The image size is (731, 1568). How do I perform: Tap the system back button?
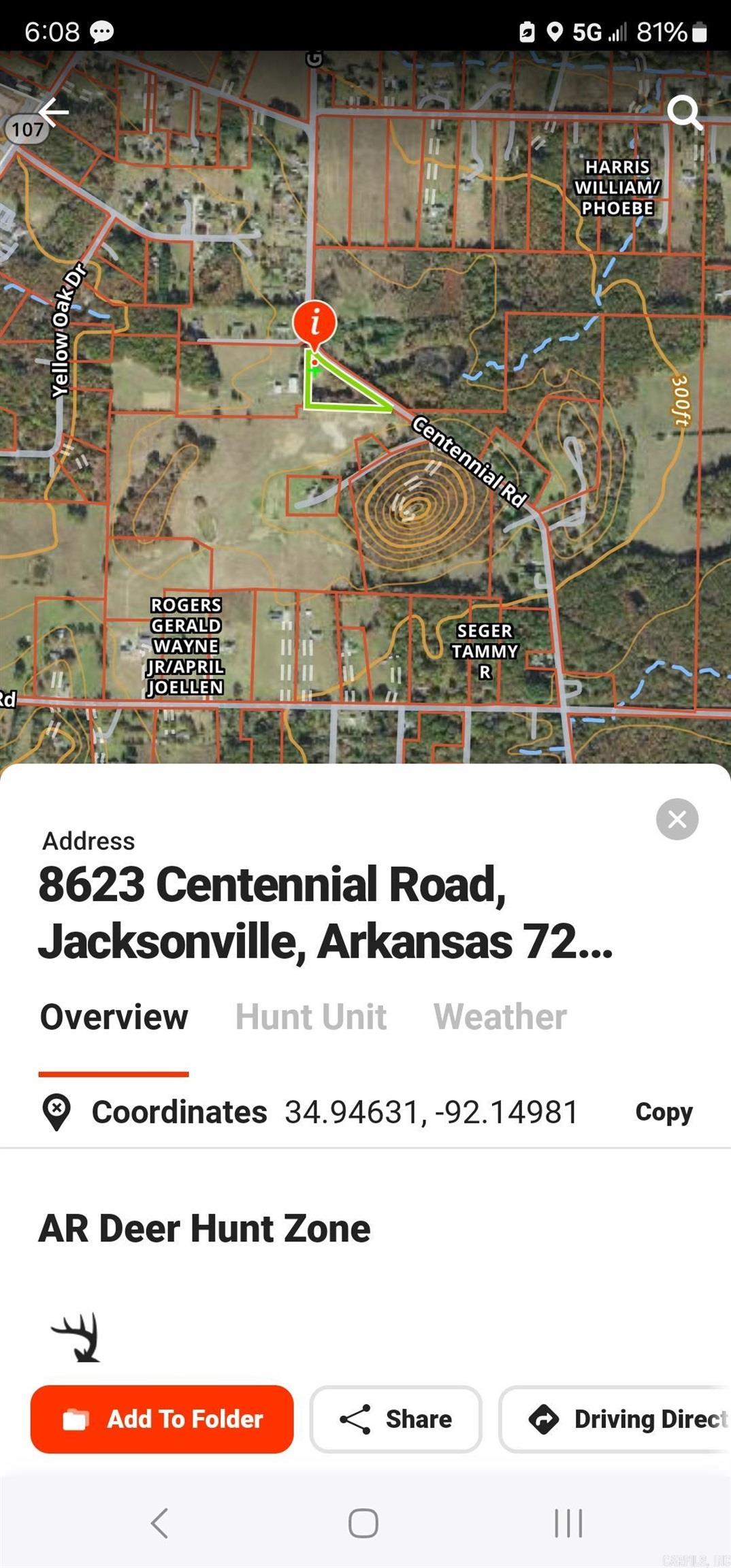click(159, 1523)
